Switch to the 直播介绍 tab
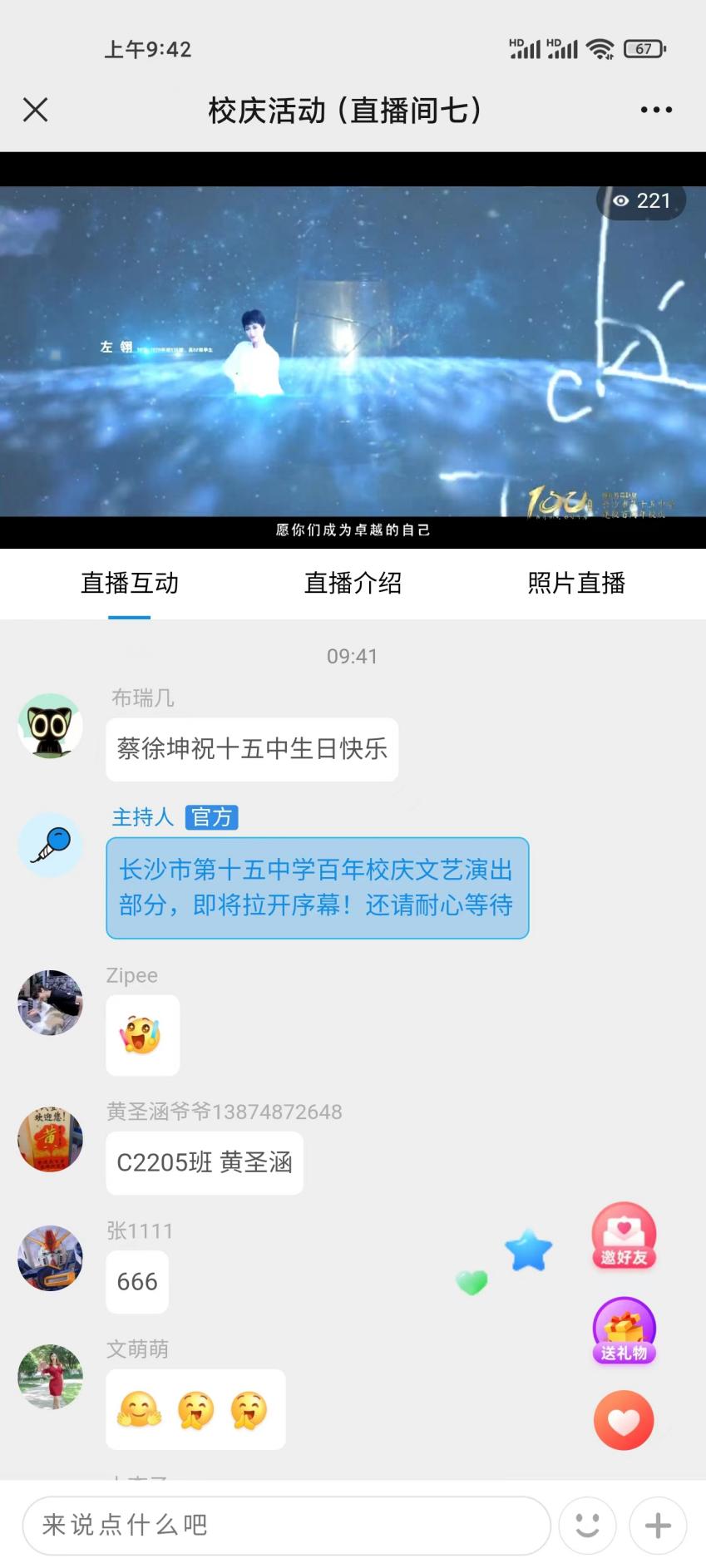The width and height of the screenshot is (706, 1568). (353, 584)
